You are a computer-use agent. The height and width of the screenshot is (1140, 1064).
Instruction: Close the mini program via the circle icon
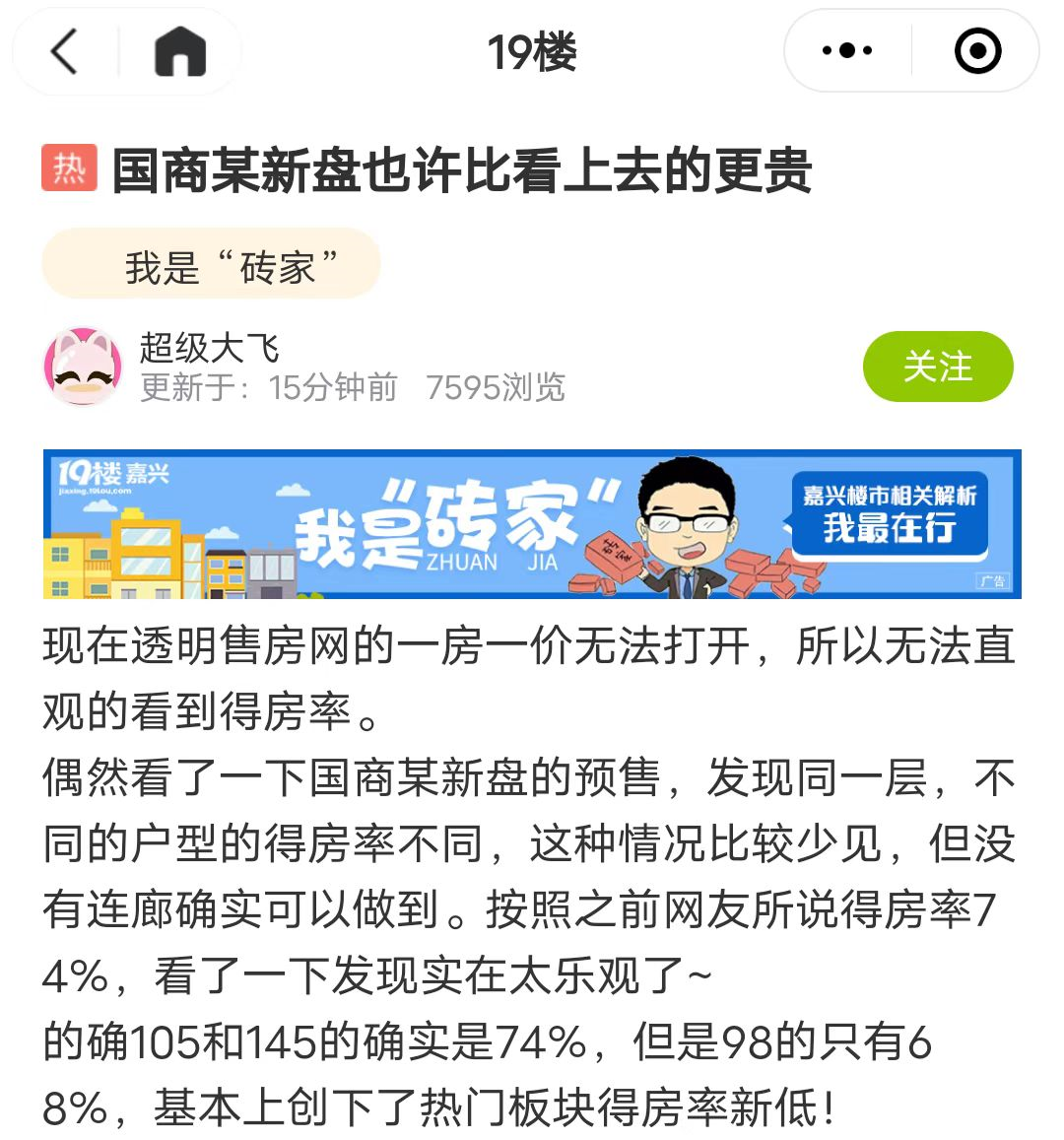977,51
